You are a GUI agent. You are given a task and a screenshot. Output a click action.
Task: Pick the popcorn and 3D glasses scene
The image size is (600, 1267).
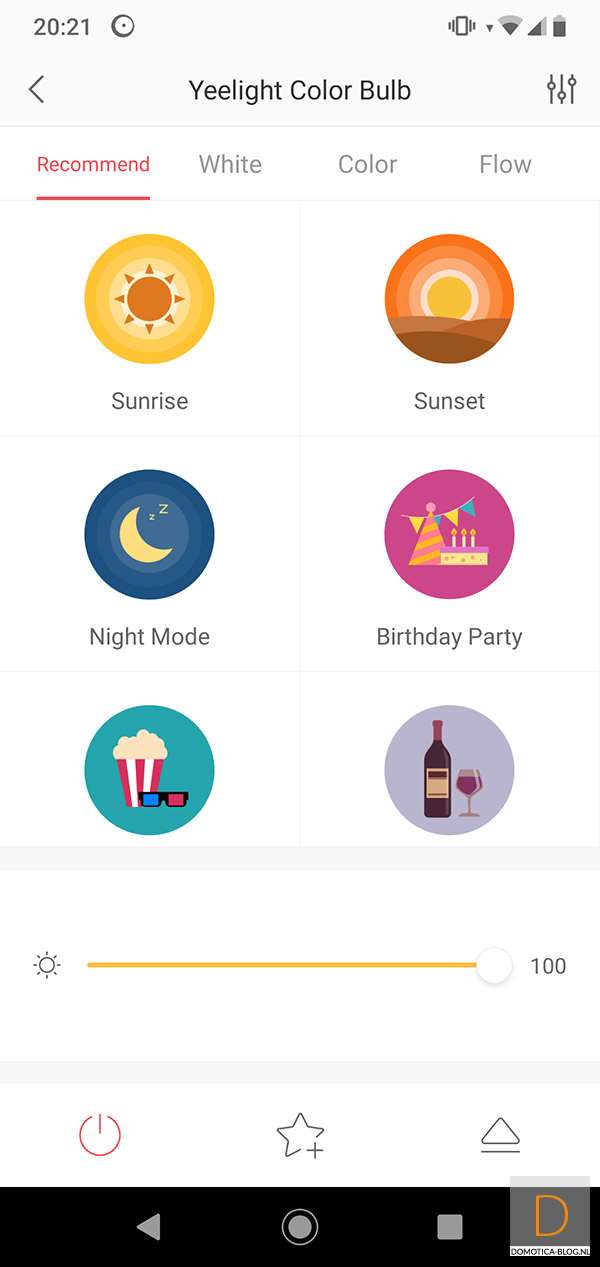tap(149, 770)
